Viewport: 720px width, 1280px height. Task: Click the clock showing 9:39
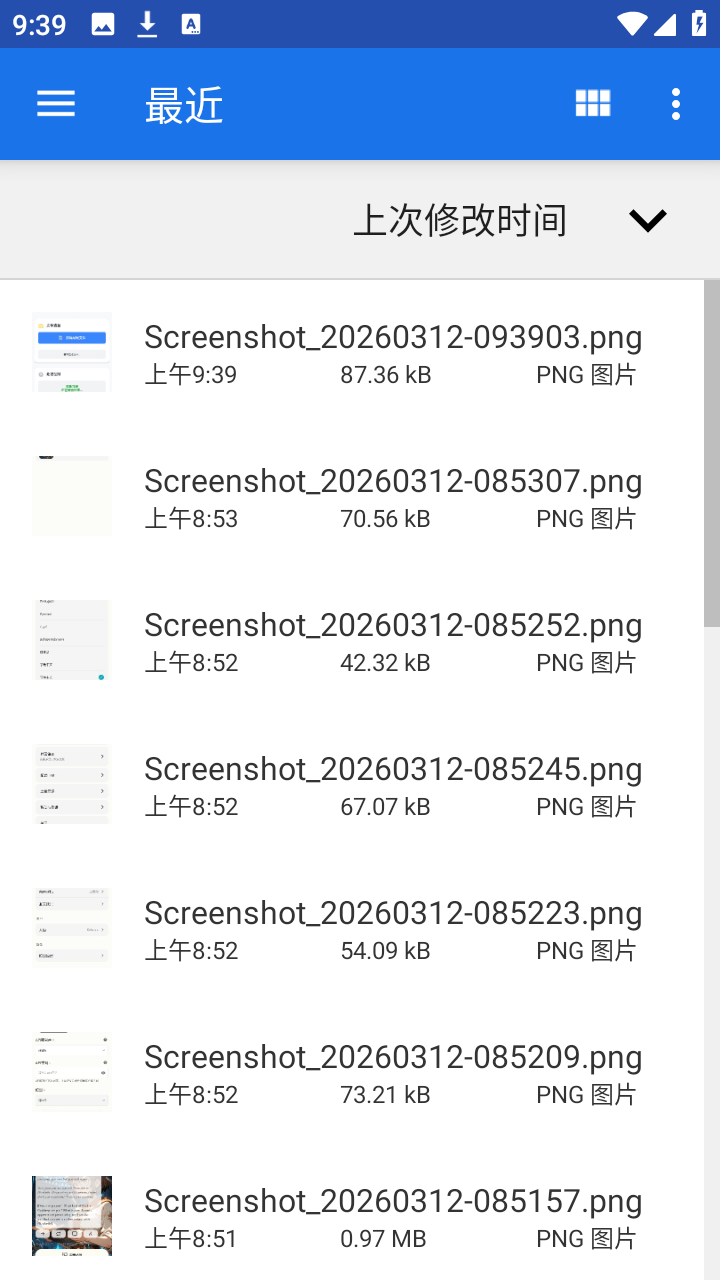coord(39,24)
